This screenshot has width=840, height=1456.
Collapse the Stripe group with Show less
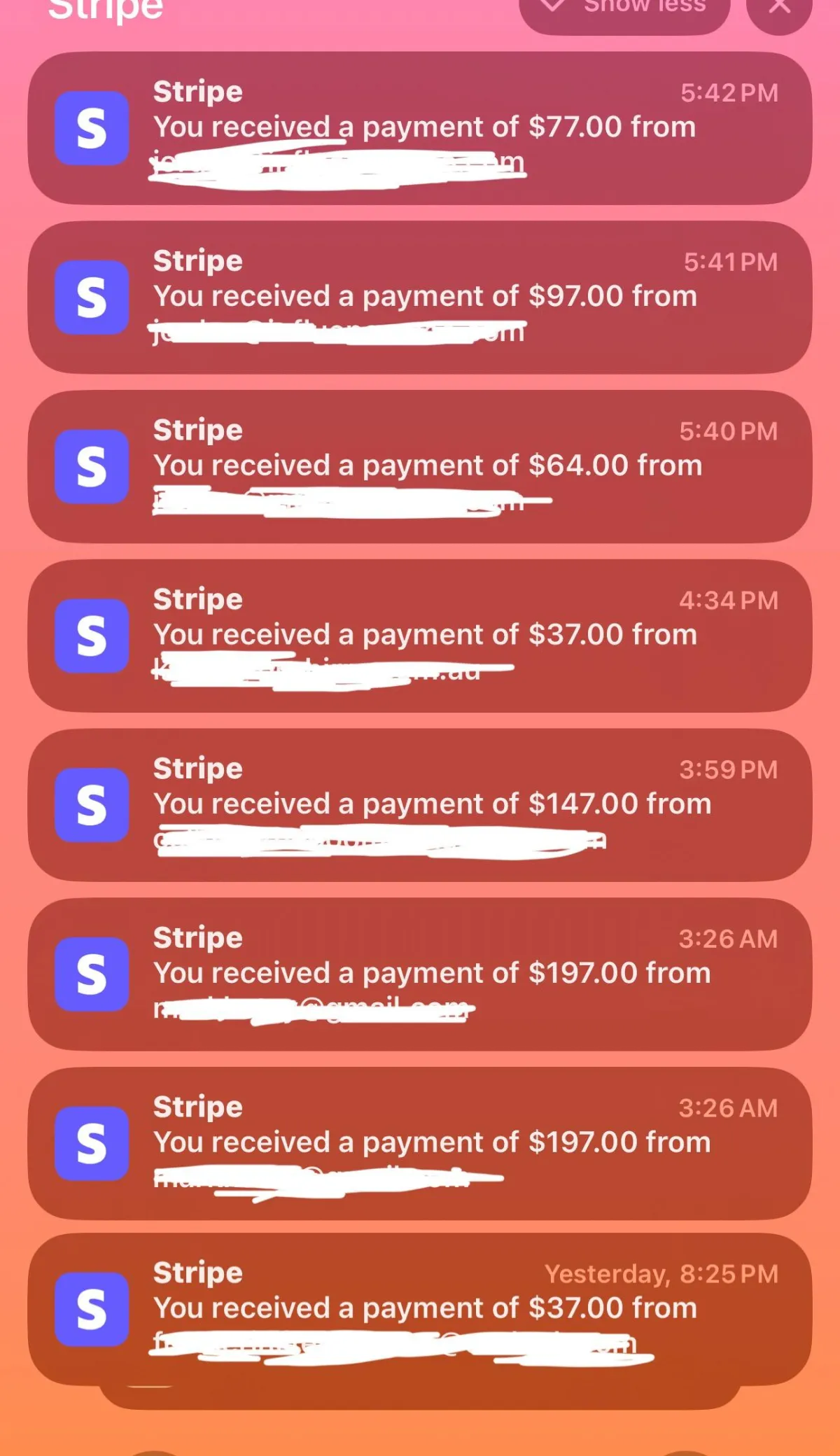624,8
